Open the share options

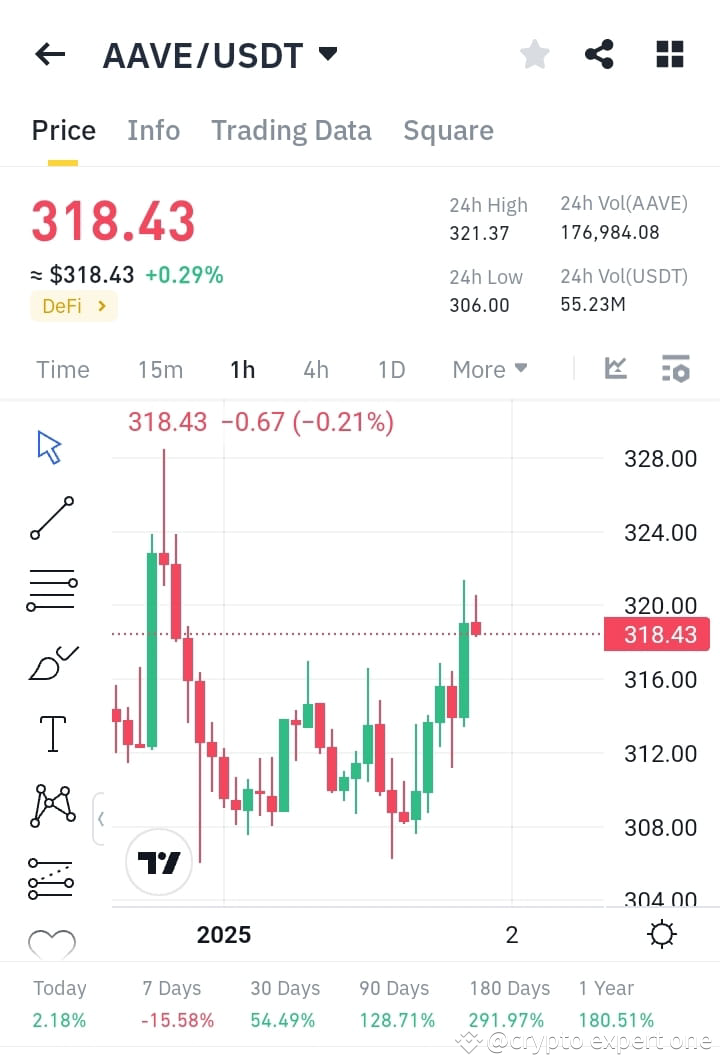tap(599, 54)
